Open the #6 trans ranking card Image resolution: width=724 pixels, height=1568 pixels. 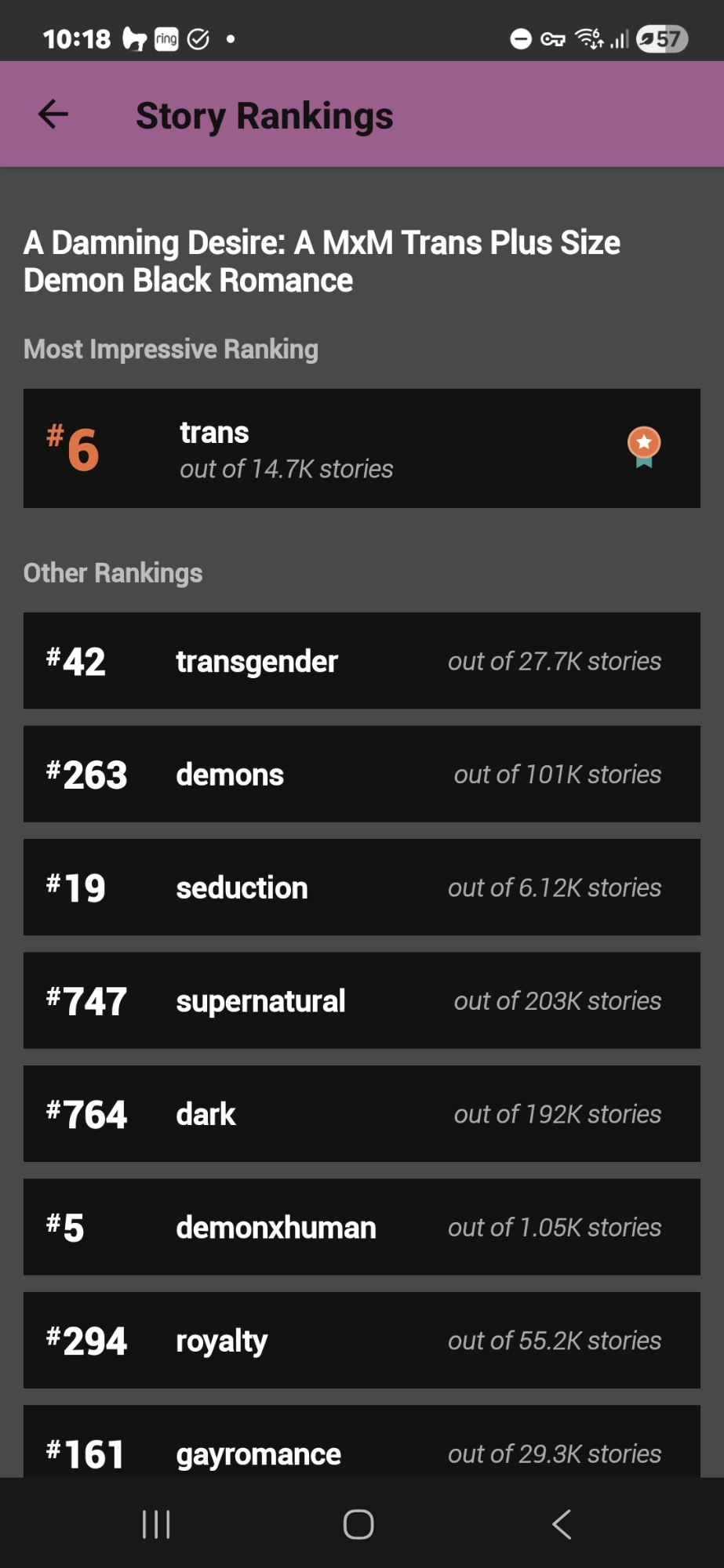(x=362, y=448)
